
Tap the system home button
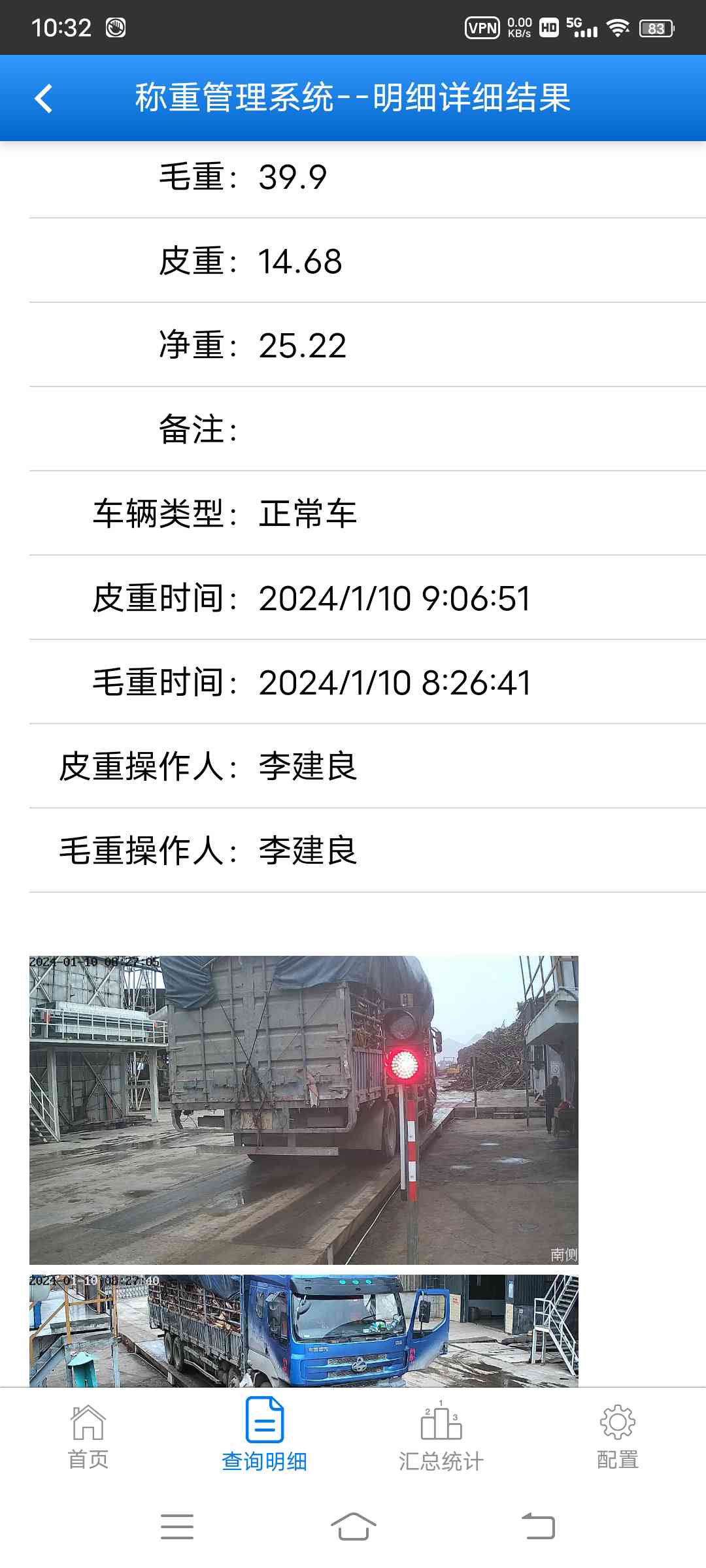click(353, 1526)
